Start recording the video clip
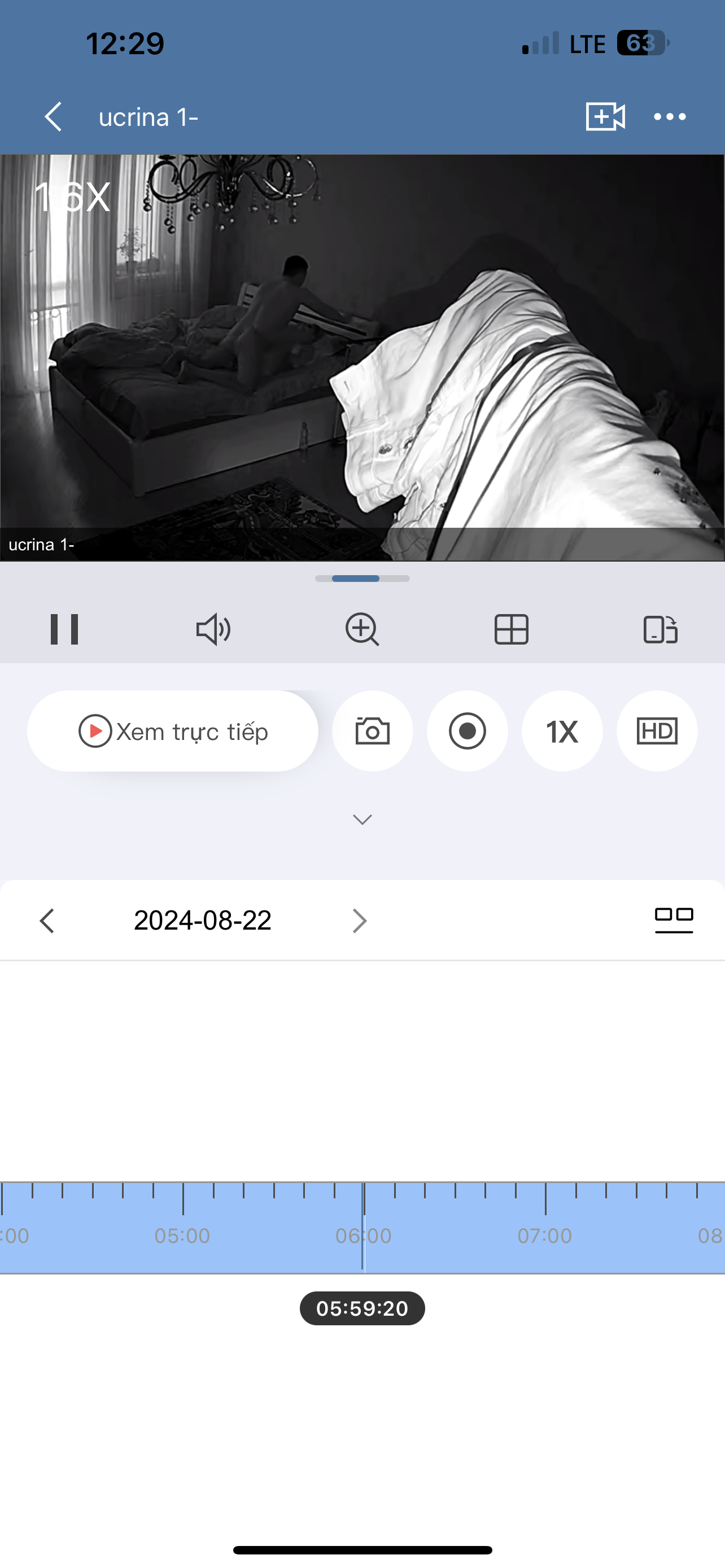Image resolution: width=725 pixels, height=1568 pixels. click(x=468, y=731)
